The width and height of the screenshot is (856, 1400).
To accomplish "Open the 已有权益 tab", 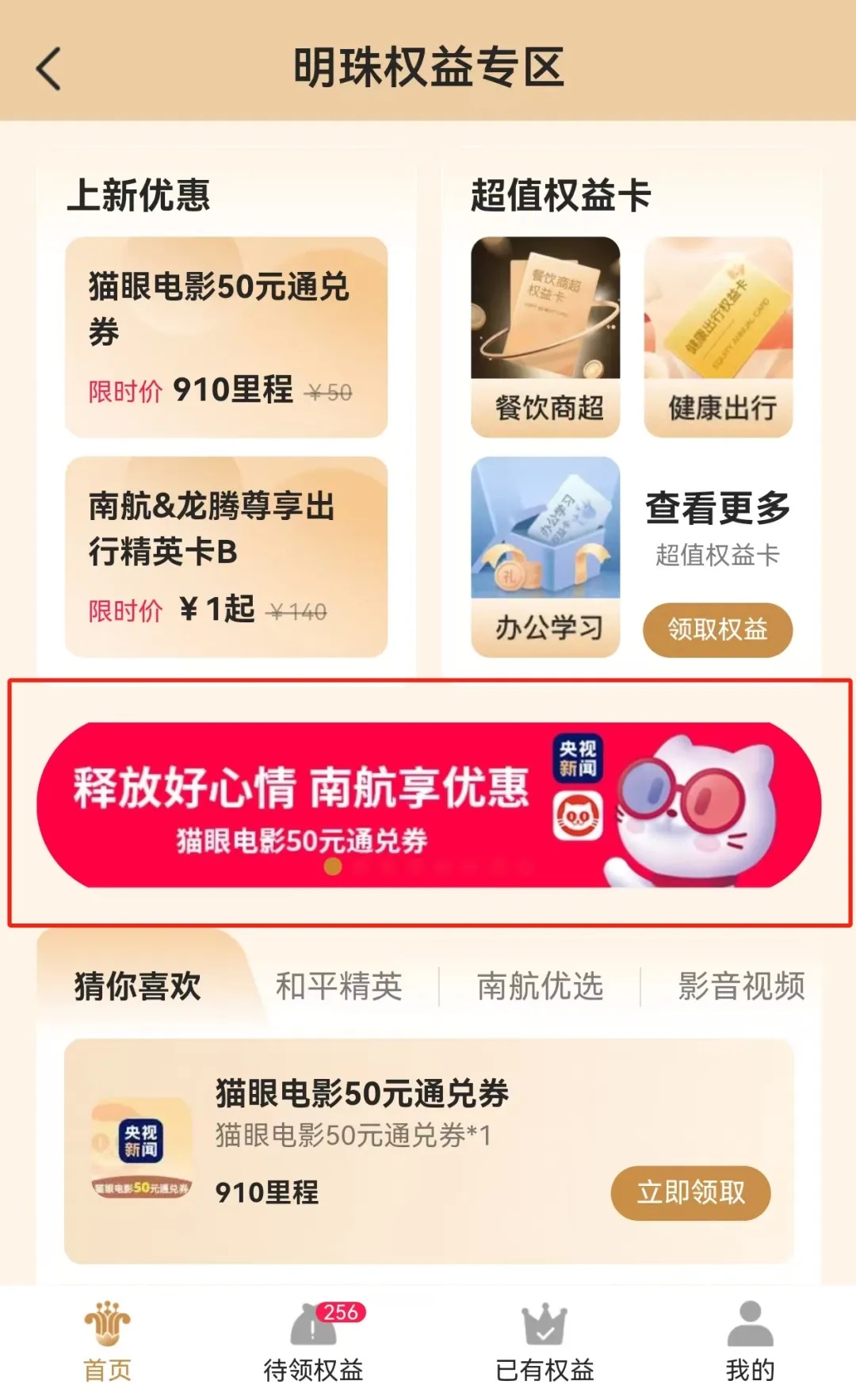I will 545,1341.
